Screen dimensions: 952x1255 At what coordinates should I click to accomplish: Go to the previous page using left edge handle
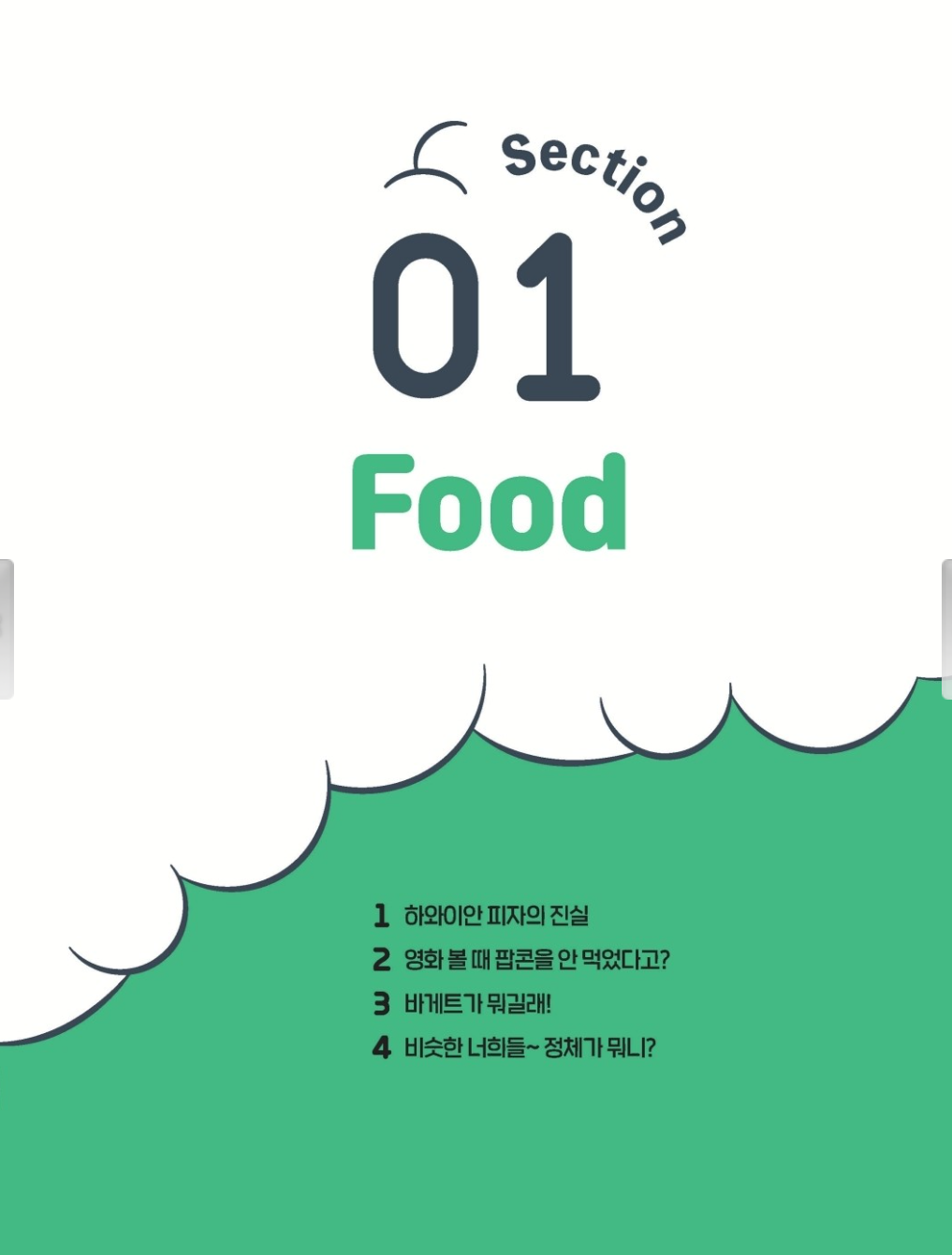tap(6, 628)
